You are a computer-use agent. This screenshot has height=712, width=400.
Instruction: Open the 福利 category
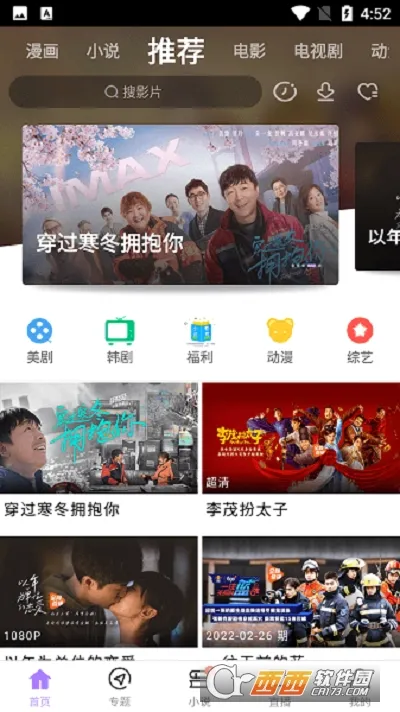(200, 341)
